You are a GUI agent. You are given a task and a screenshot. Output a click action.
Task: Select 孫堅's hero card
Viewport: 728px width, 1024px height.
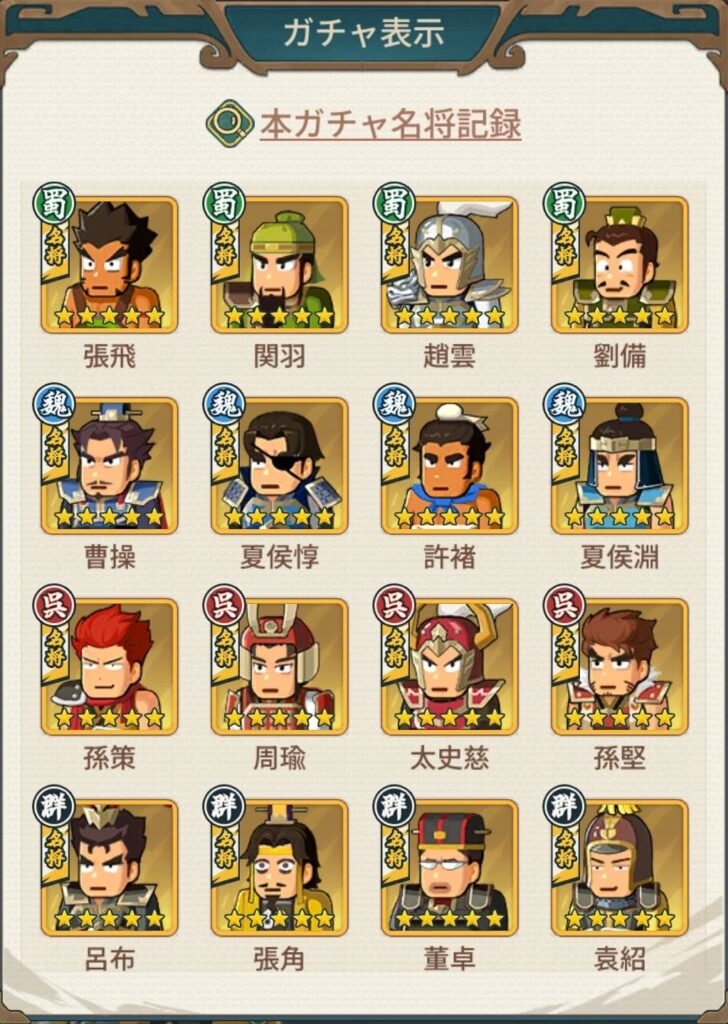pos(620,667)
